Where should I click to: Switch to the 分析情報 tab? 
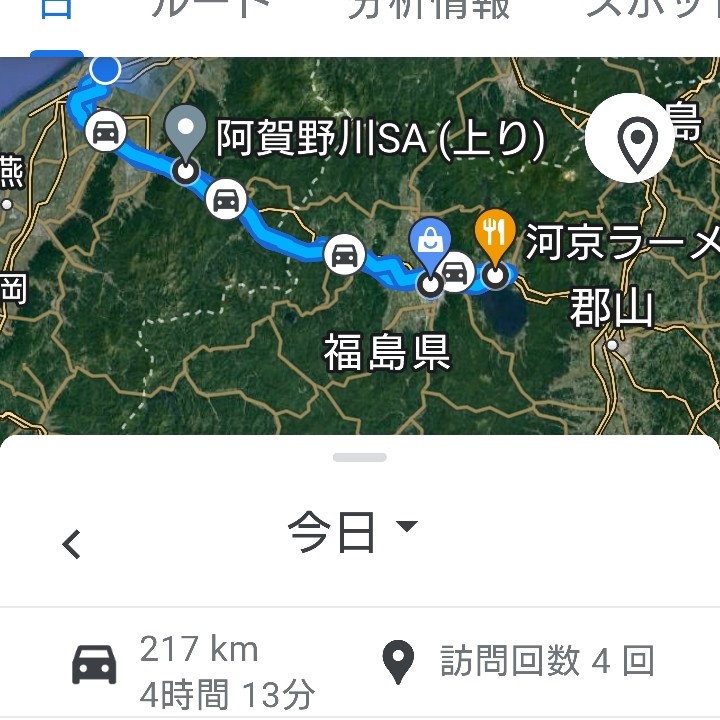click(x=428, y=10)
